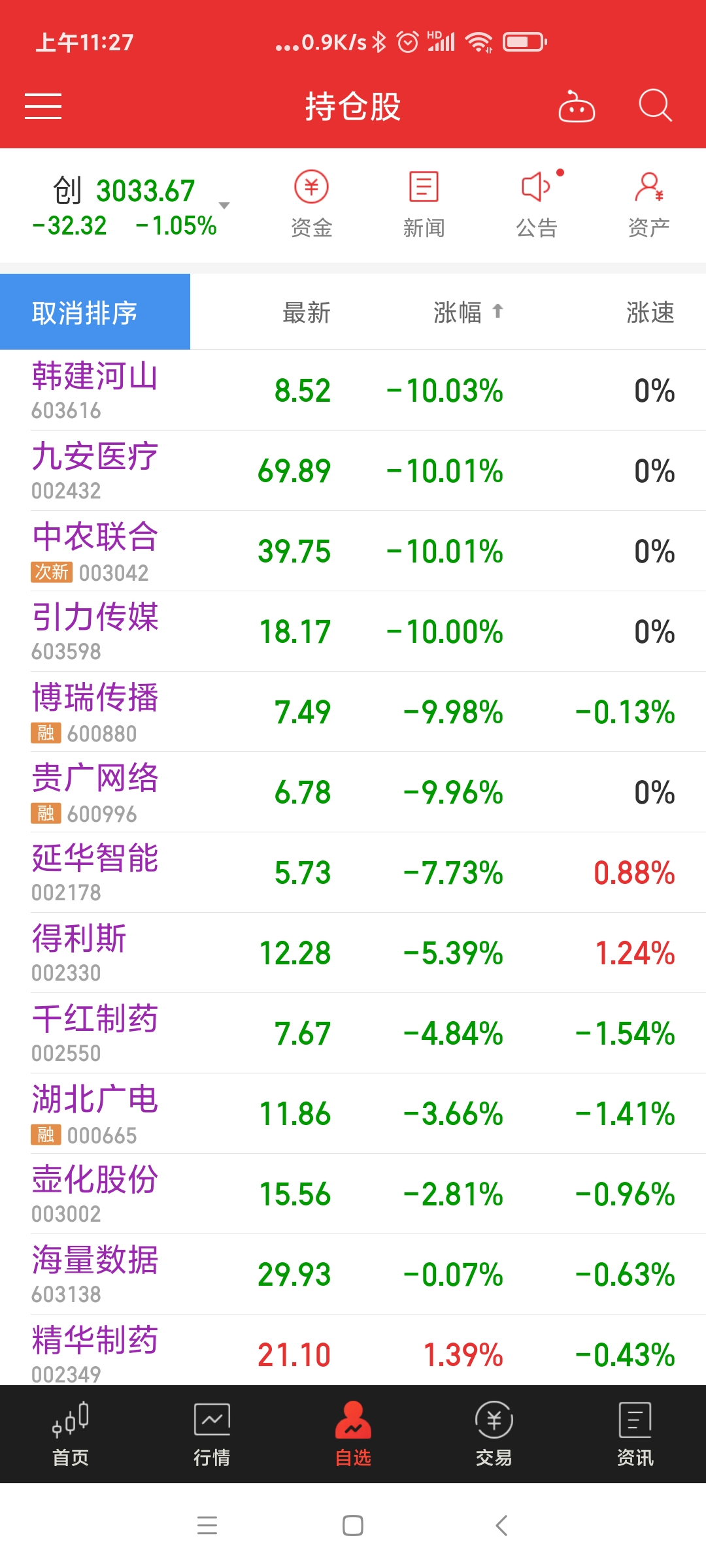
Task: Open stock 韩建河山 603616
Action: click(95, 390)
